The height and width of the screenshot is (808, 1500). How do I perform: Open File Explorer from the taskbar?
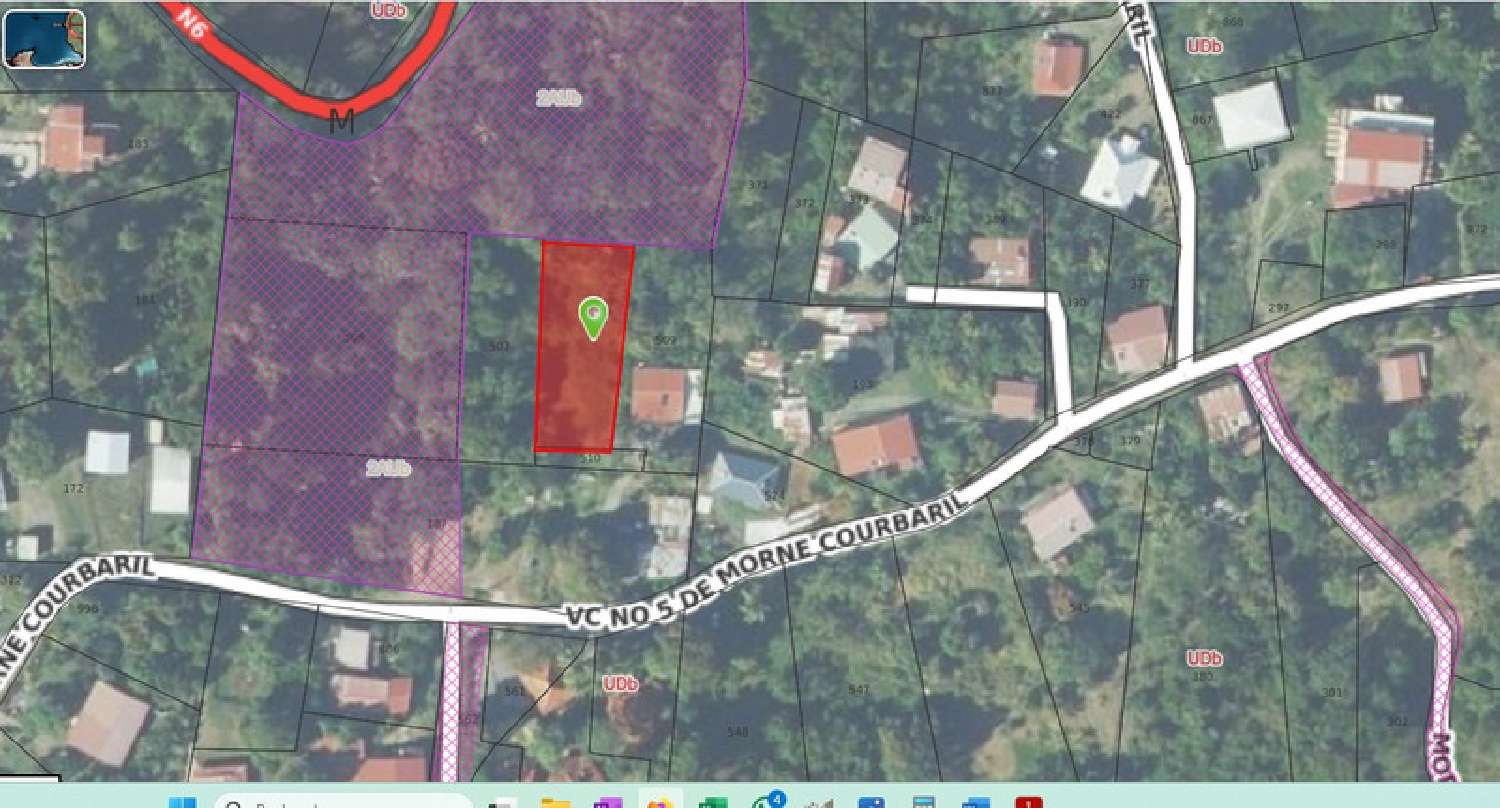[555, 803]
